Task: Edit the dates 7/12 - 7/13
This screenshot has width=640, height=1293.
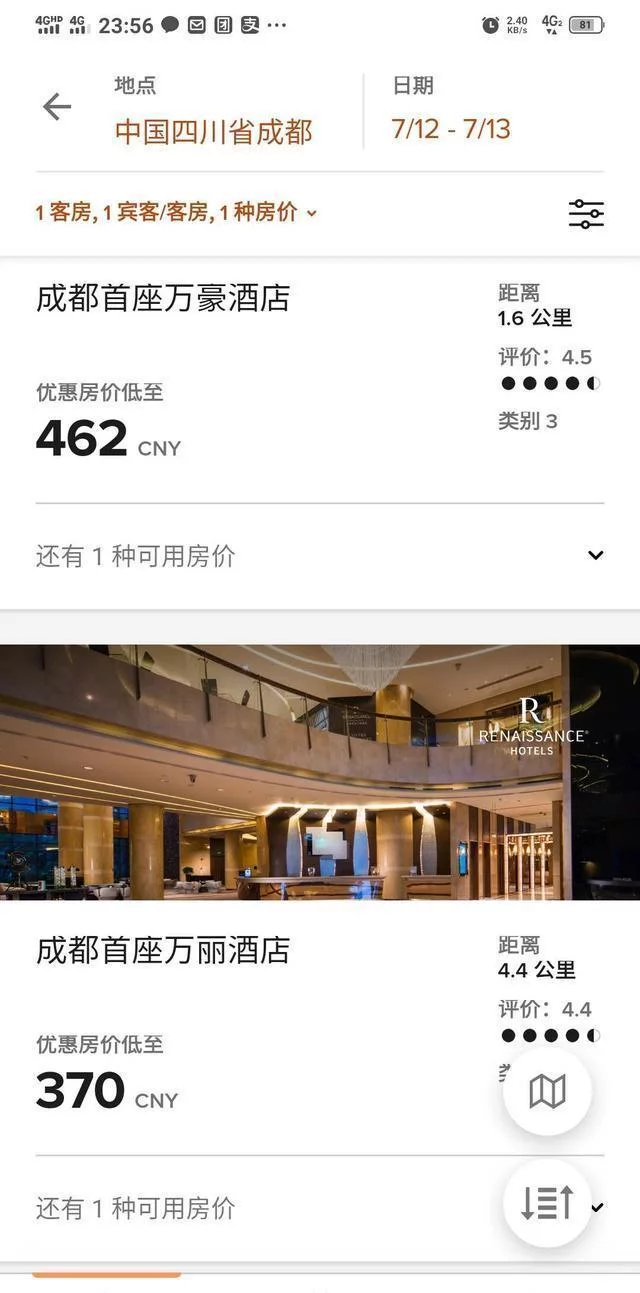Action: point(451,129)
